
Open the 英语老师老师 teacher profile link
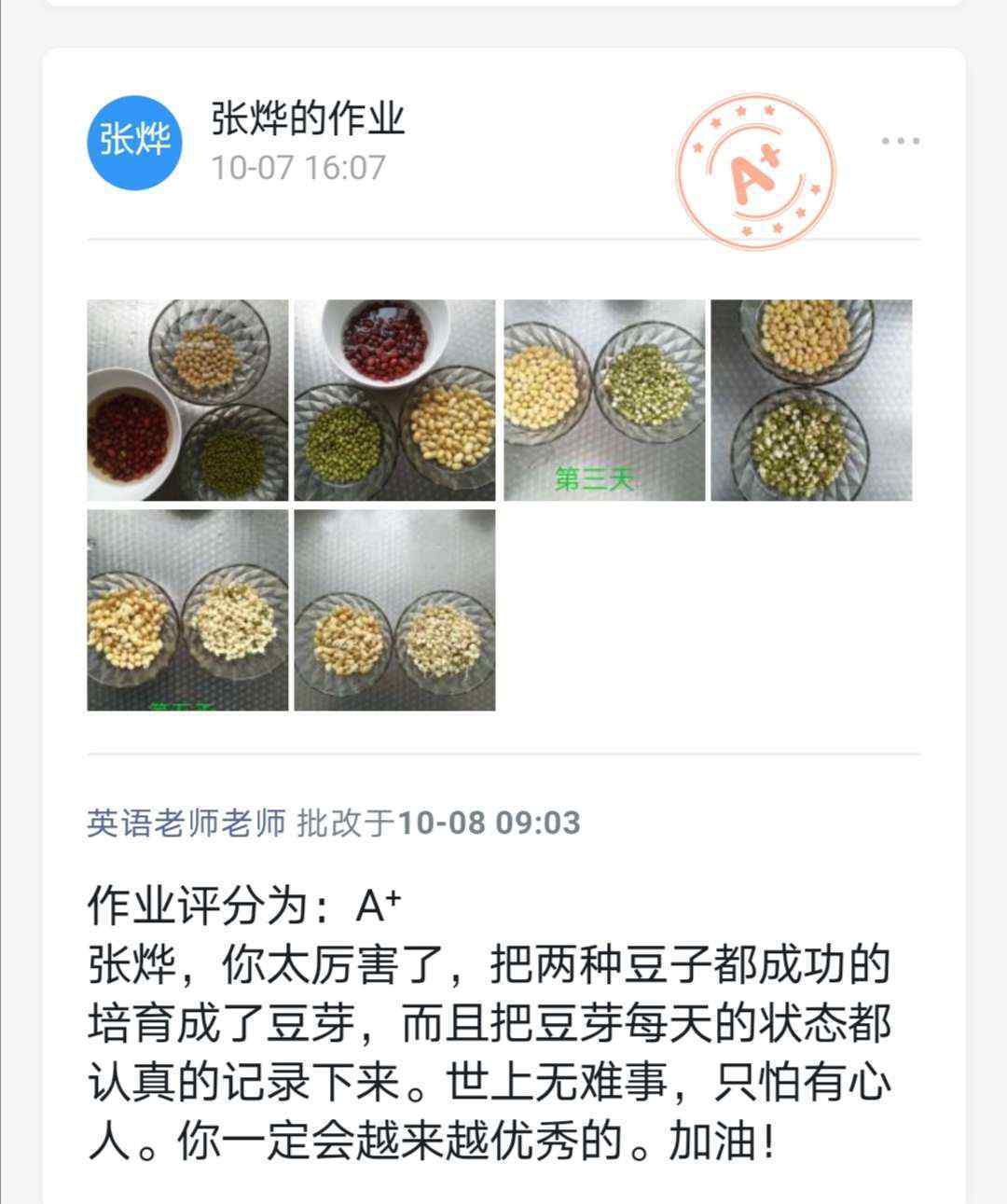tap(186, 823)
